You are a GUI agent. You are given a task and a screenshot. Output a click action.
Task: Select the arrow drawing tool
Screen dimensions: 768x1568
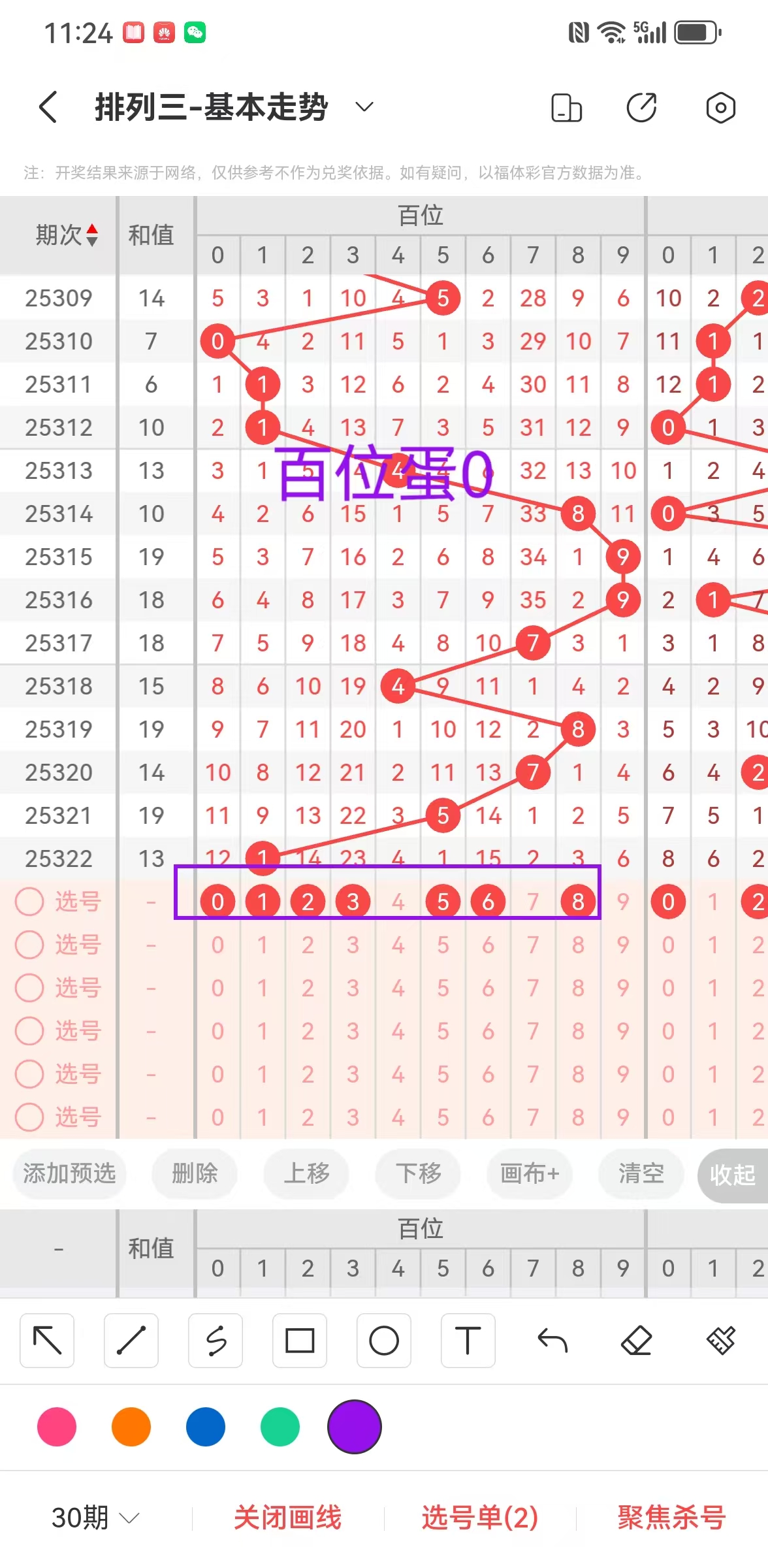[x=47, y=1341]
